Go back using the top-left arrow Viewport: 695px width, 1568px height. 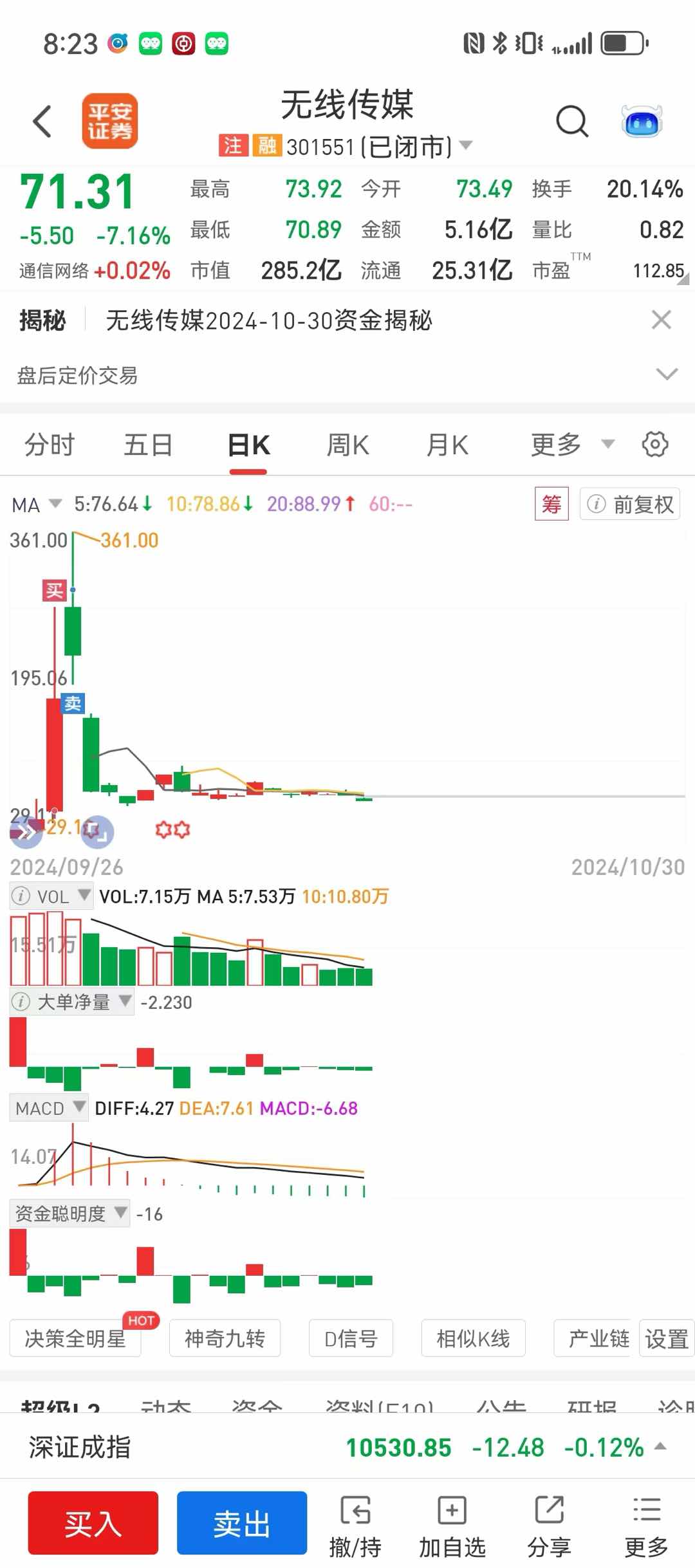(42, 122)
